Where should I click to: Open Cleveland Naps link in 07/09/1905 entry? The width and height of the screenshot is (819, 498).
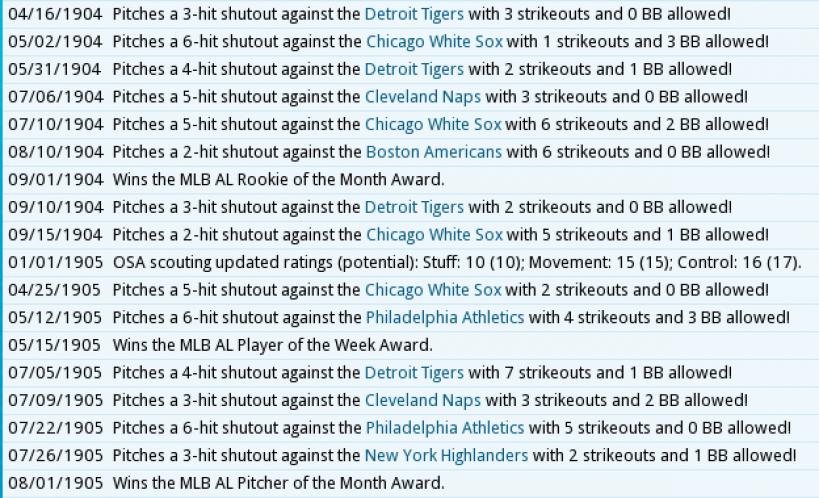pos(422,400)
